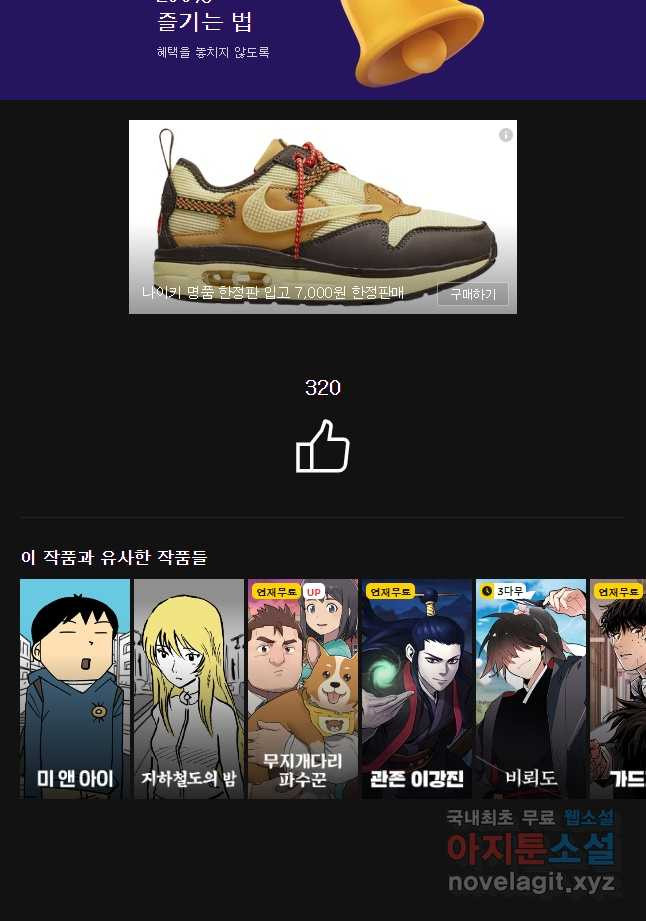
Task: Open the ad info icon
Action: [x=506, y=135]
